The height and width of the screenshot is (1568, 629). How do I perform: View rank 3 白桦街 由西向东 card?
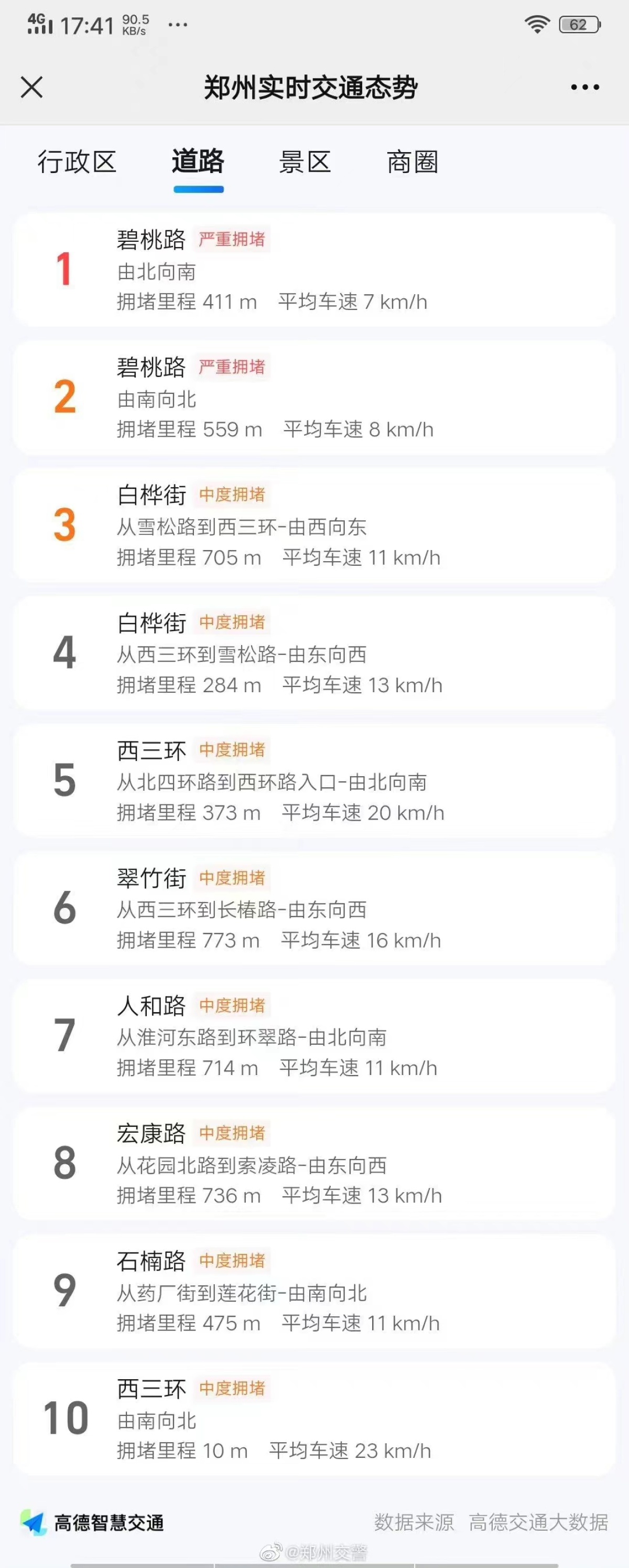314,526
